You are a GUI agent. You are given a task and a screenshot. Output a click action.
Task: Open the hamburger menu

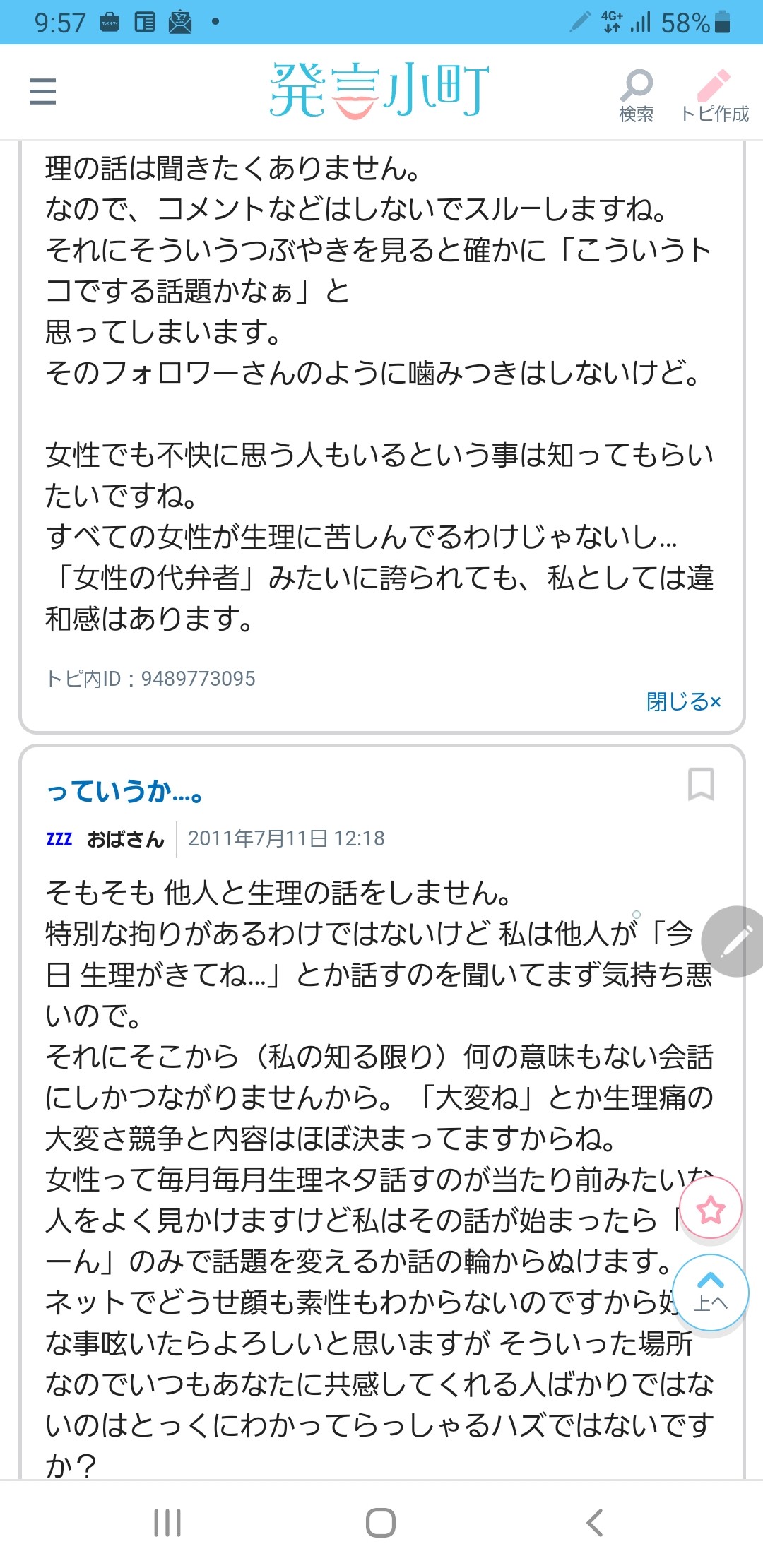tap(42, 92)
